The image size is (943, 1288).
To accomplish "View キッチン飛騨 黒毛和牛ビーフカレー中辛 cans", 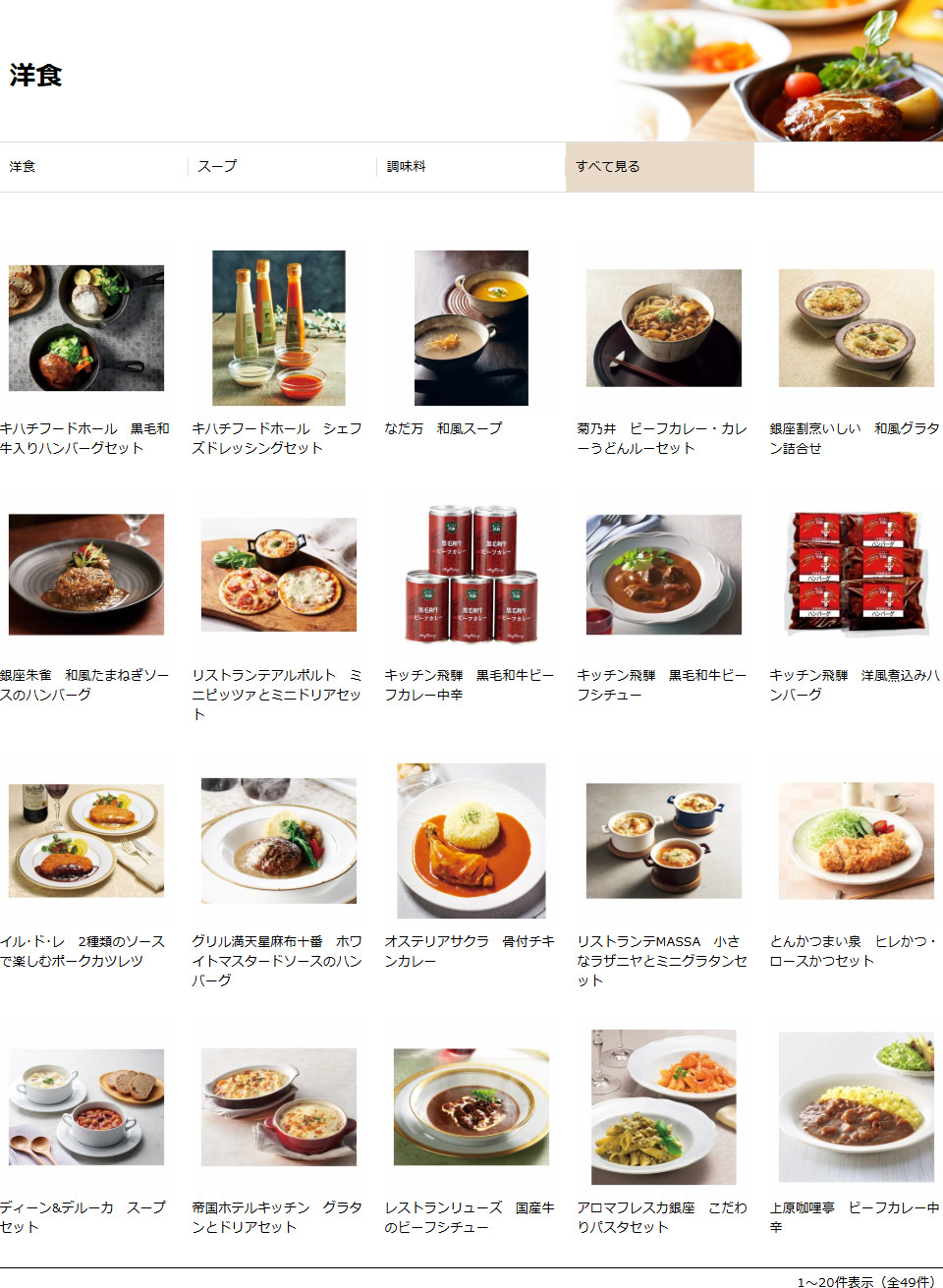I will (471, 575).
